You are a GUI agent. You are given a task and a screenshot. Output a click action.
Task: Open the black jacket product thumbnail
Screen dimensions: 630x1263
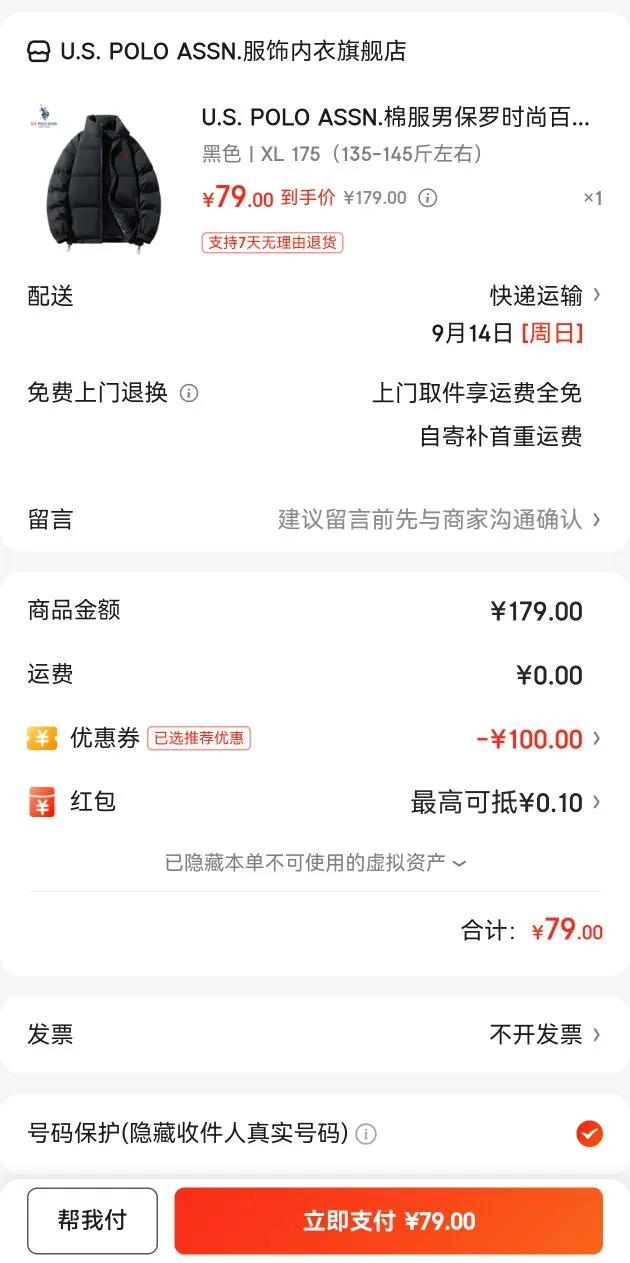coord(96,170)
